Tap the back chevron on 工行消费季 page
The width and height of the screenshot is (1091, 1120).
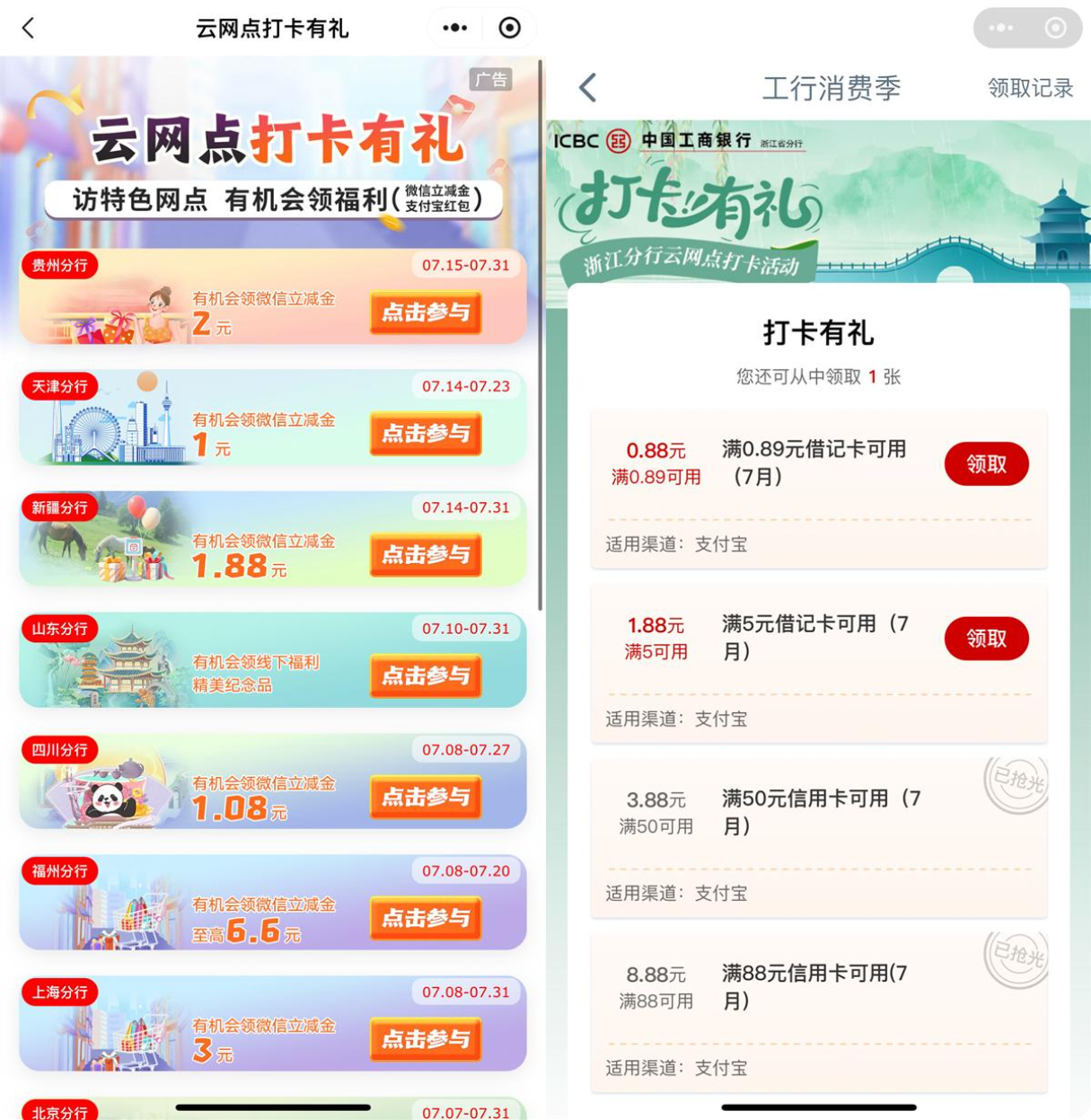pyautogui.click(x=586, y=88)
